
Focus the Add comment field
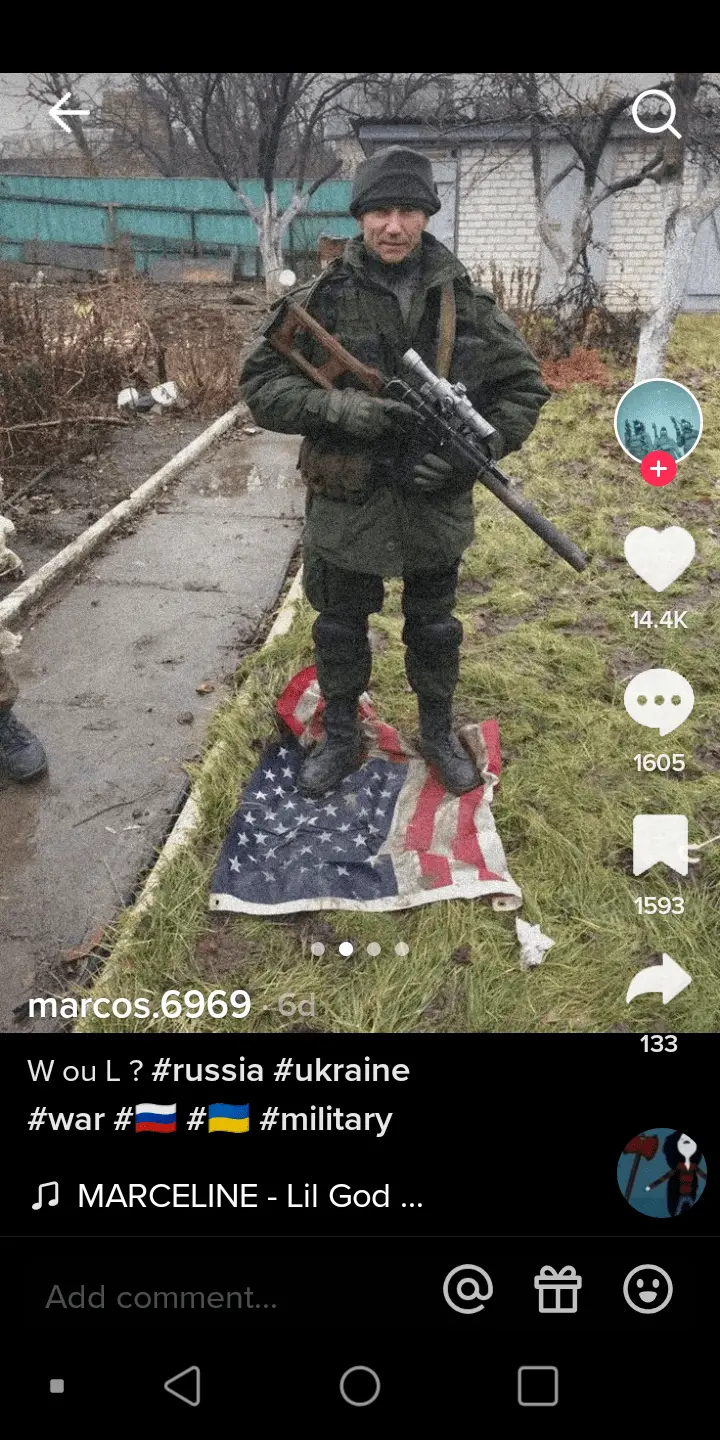tap(200, 1296)
